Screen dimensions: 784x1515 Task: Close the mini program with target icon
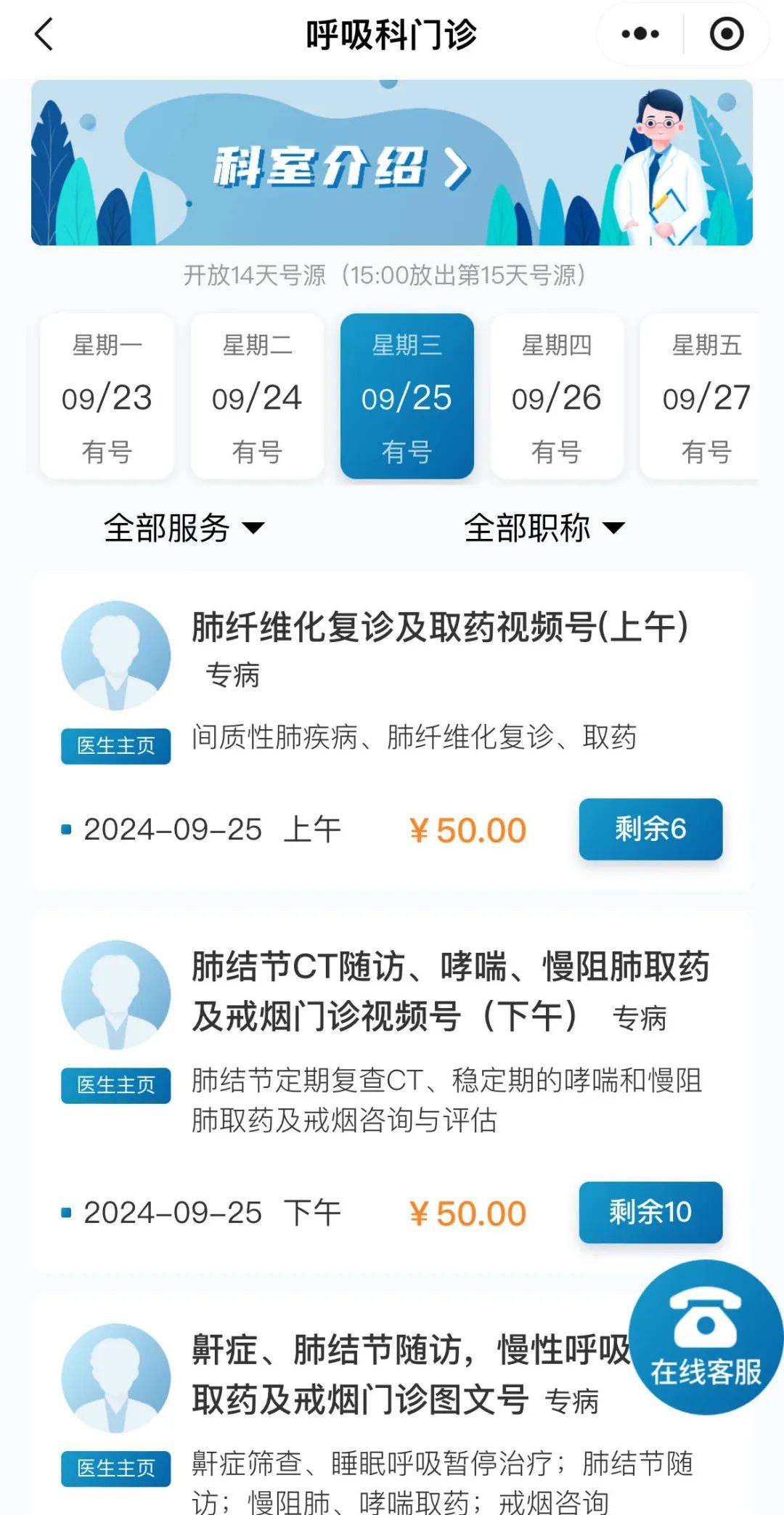[x=727, y=33]
